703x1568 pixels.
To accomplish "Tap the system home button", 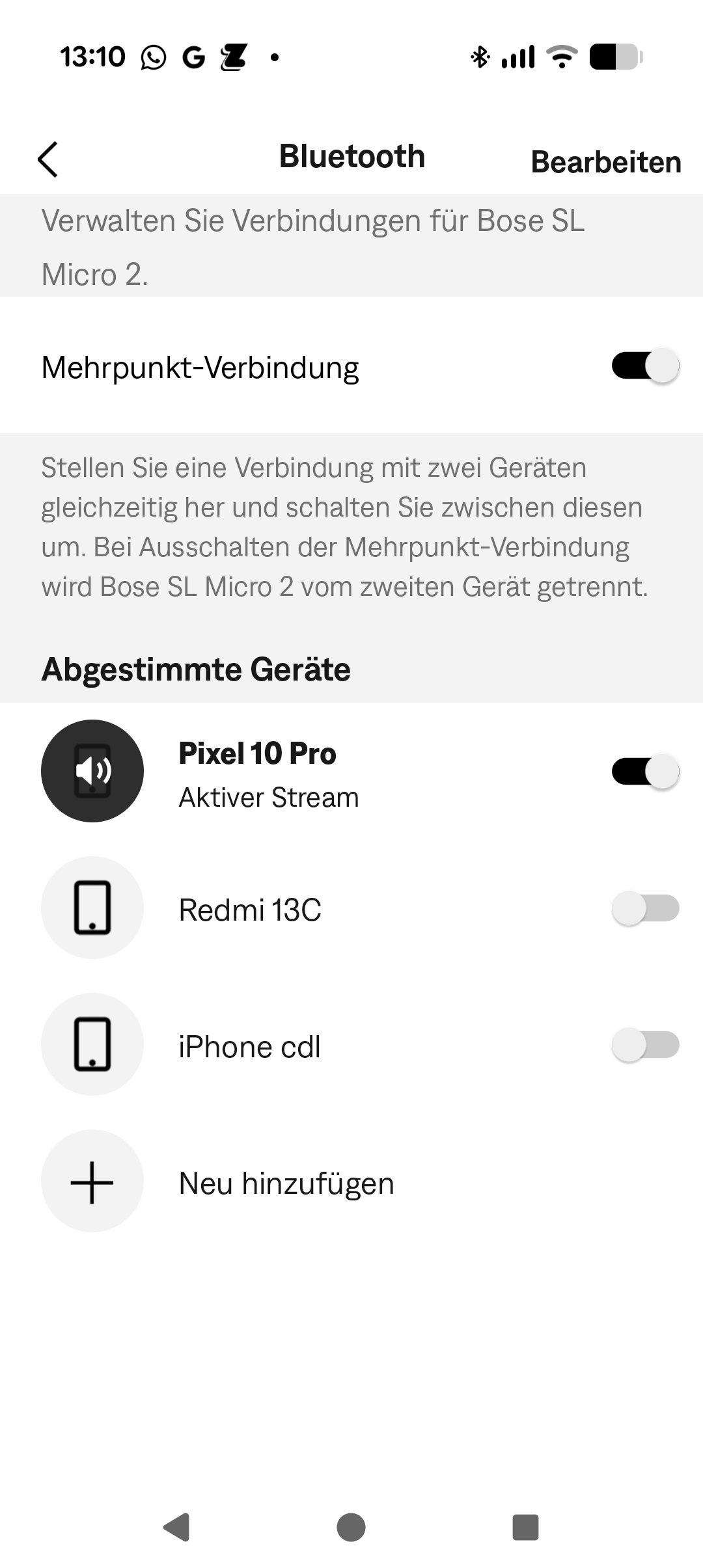I will 351,1527.
